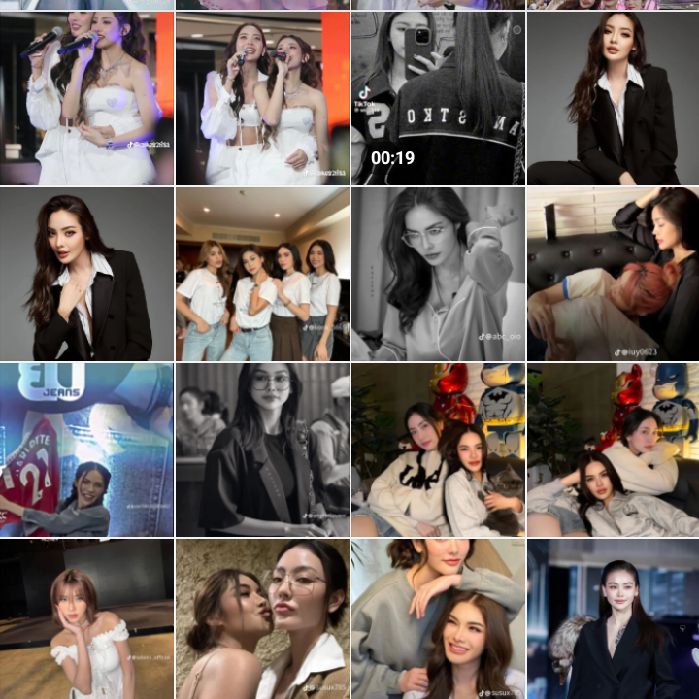
Task: Open the photo of a woman resting on a pink-haired person
Action: tap(612, 274)
